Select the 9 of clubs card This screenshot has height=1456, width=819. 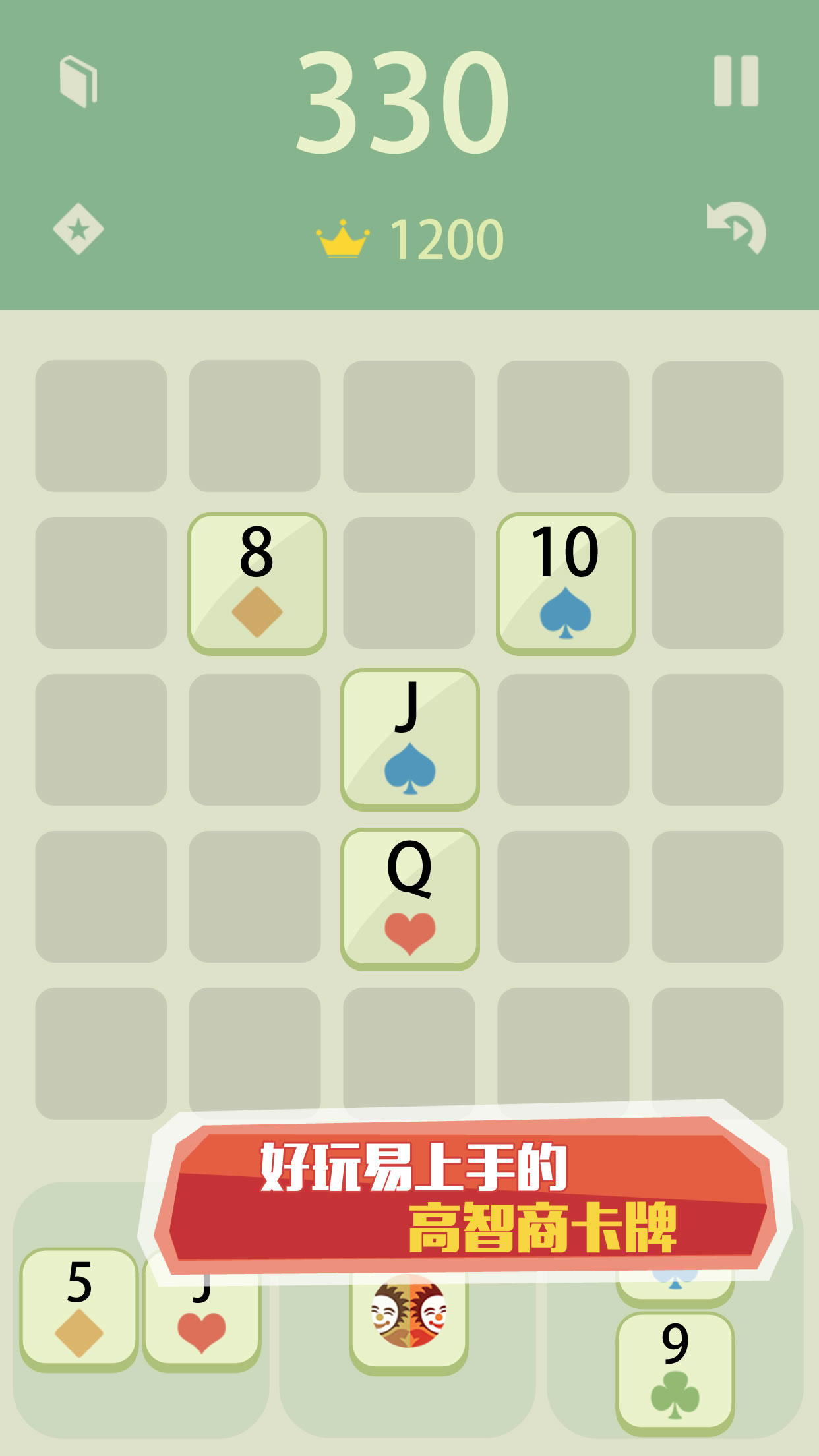[675, 1373]
